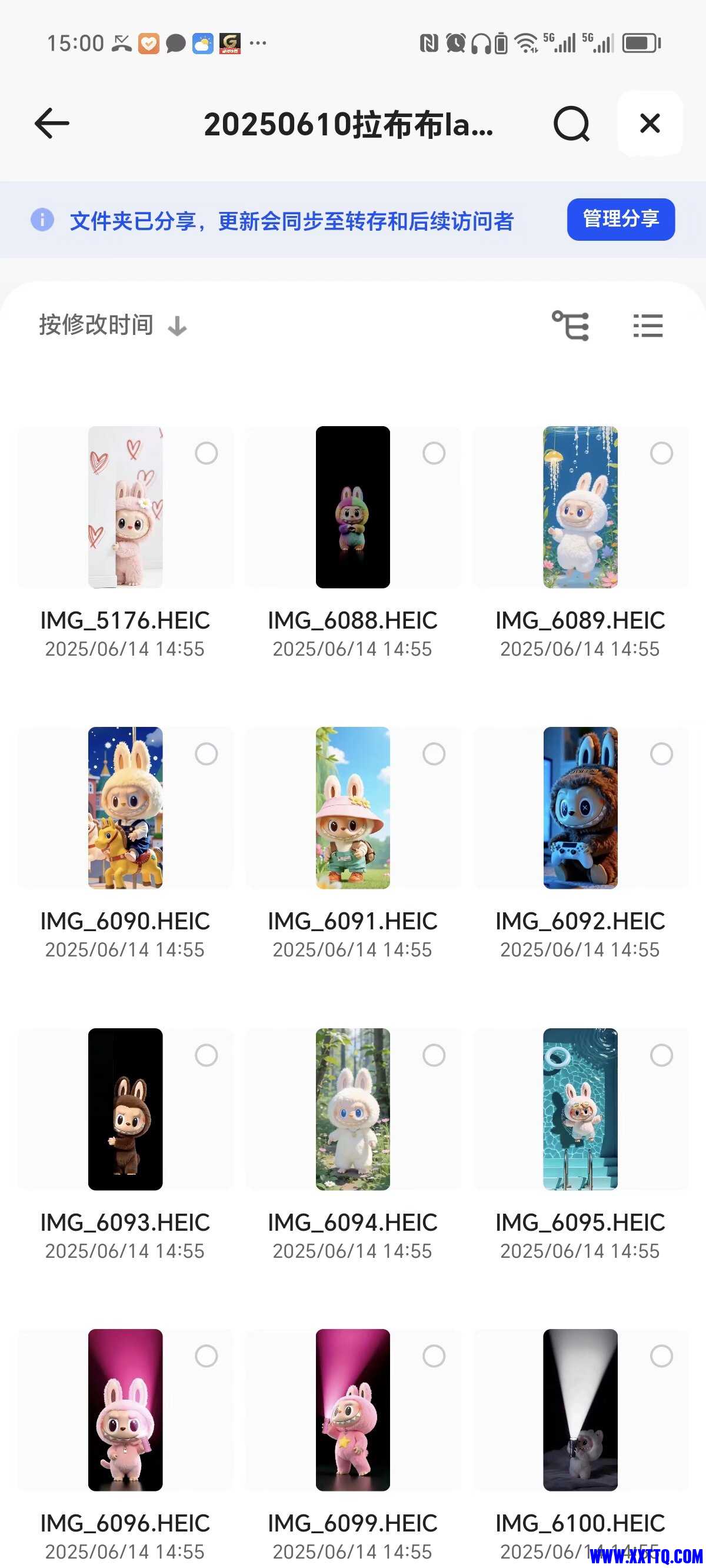706x1568 pixels.
Task: Switch to list view layout
Action: coord(648,325)
